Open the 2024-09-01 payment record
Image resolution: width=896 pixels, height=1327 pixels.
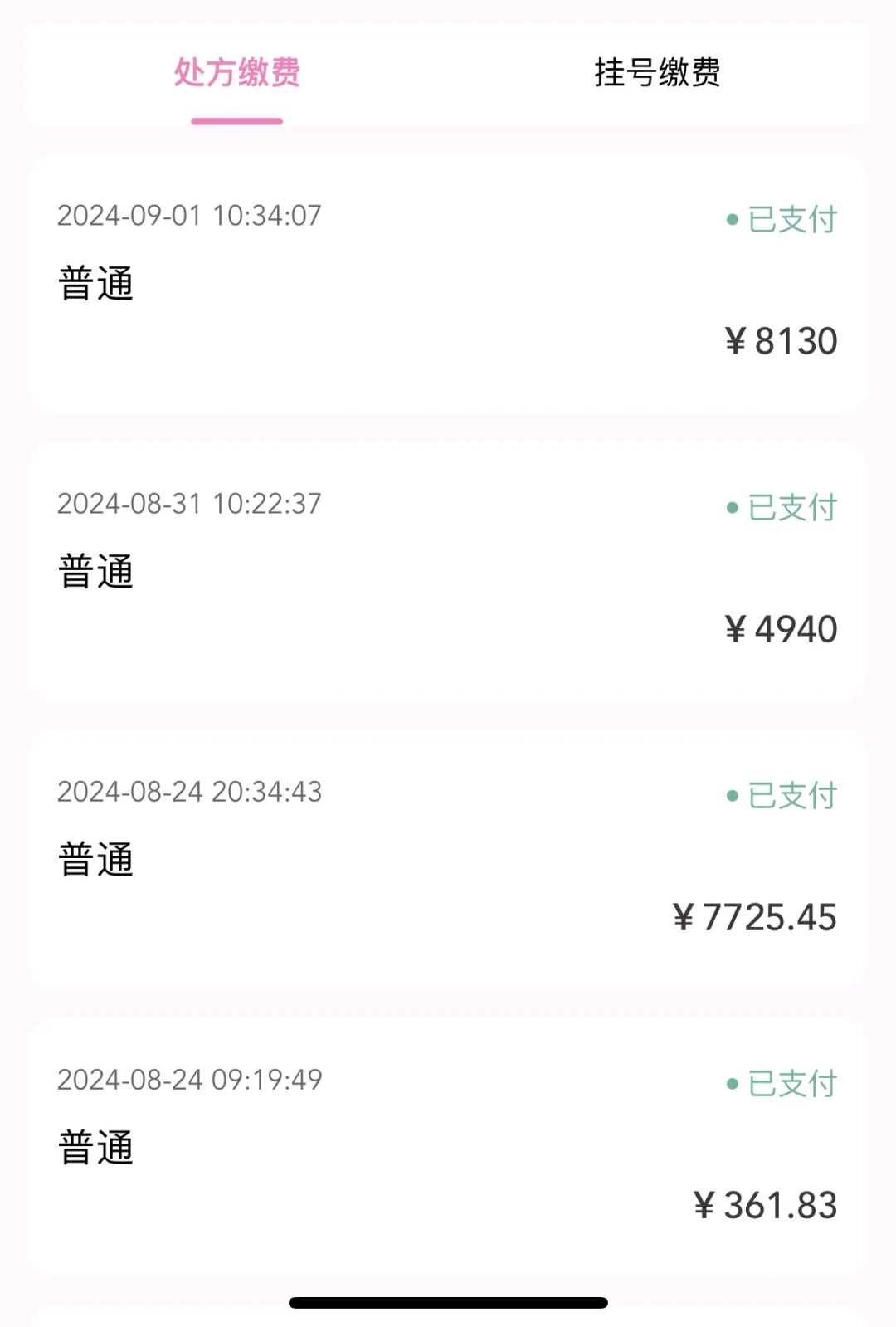[x=448, y=282]
